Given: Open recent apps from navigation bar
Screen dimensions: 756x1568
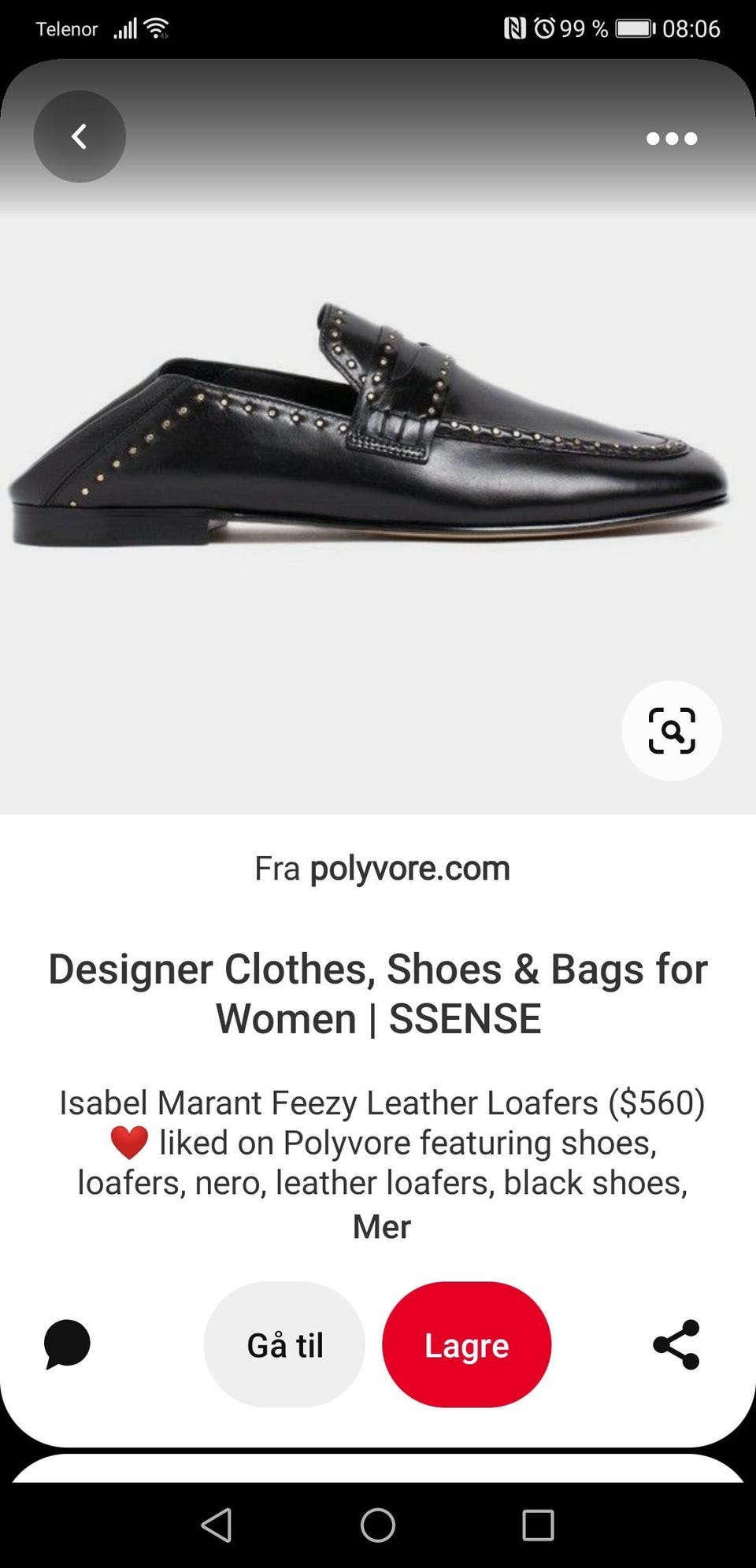Looking at the screenshot, I should point(538,1525).
